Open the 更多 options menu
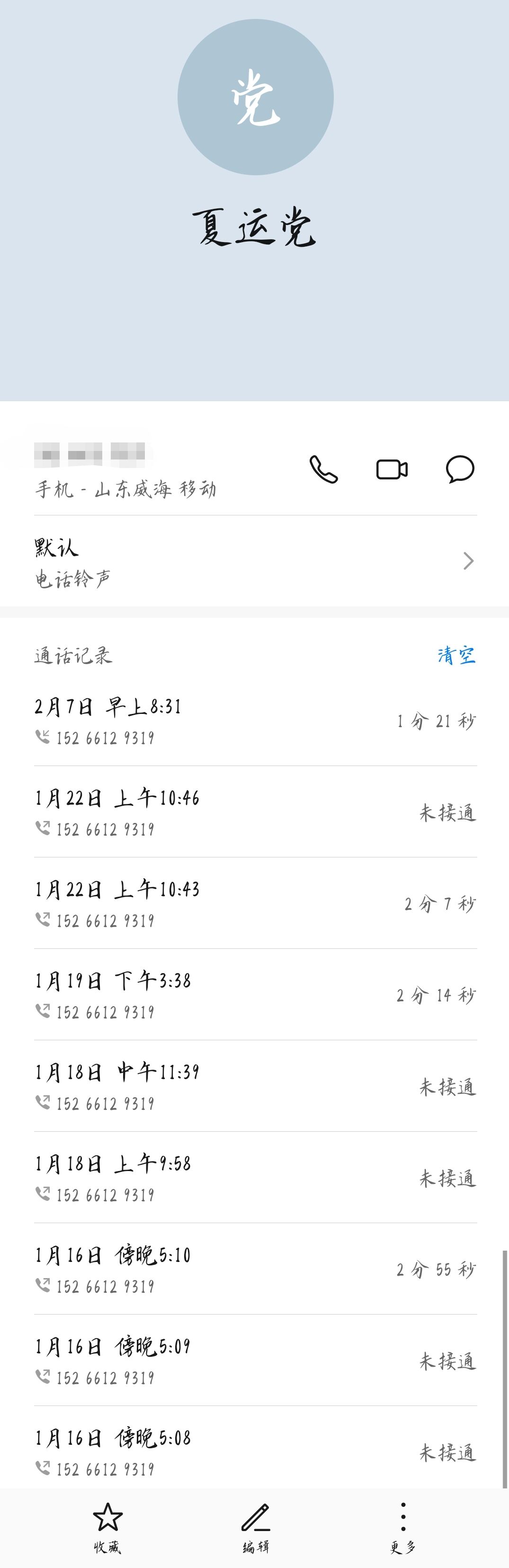This screenshot has width=509, height=1568. pos(402,1527)
